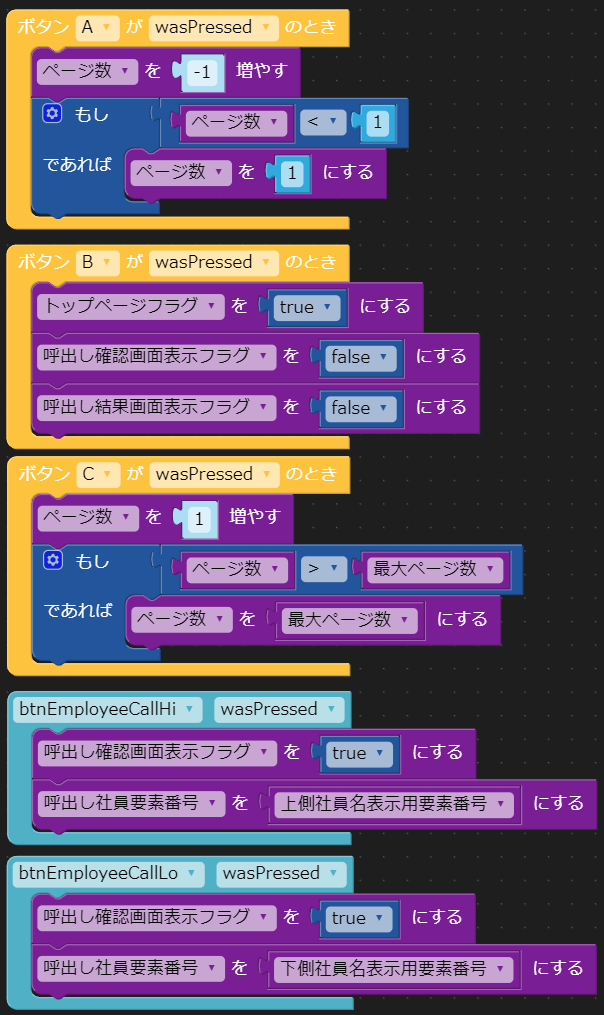This screenshot has width=604, height=1015.
Task: Open the 最大ページ数 dropdown in the comparison
Action: (x=434, y=569)
